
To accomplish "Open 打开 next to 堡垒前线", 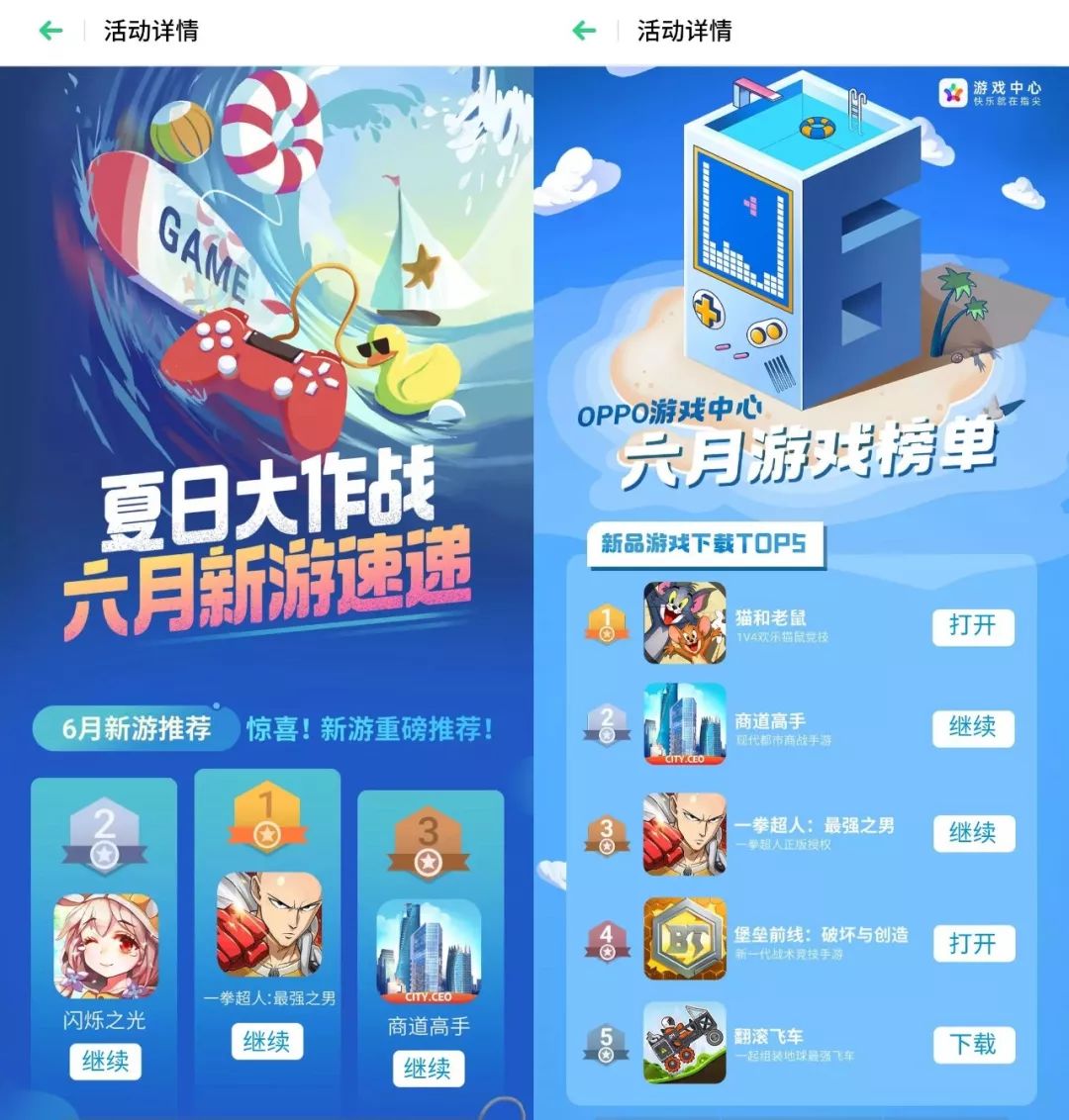I will coord(974,943).
